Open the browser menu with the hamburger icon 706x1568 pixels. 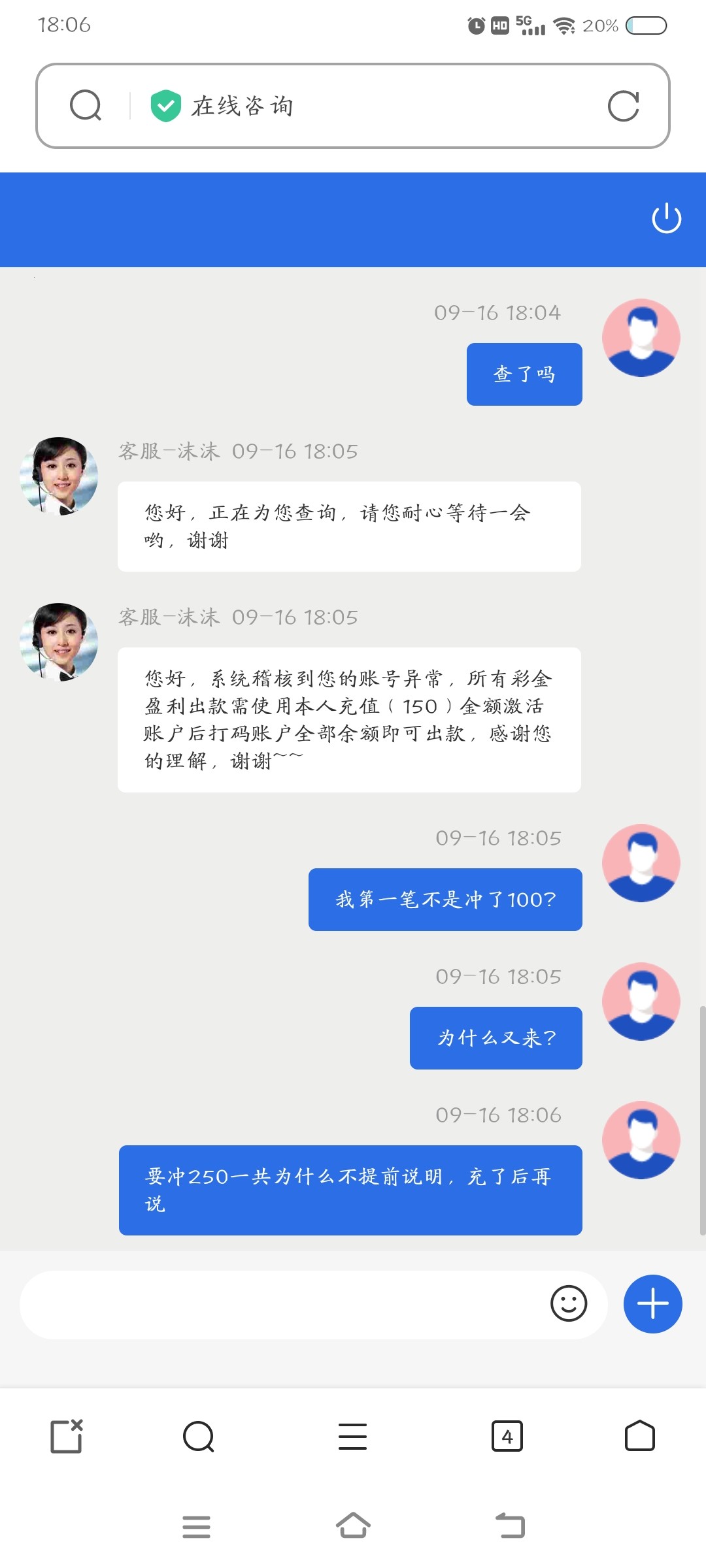(x=352, y=1437)
